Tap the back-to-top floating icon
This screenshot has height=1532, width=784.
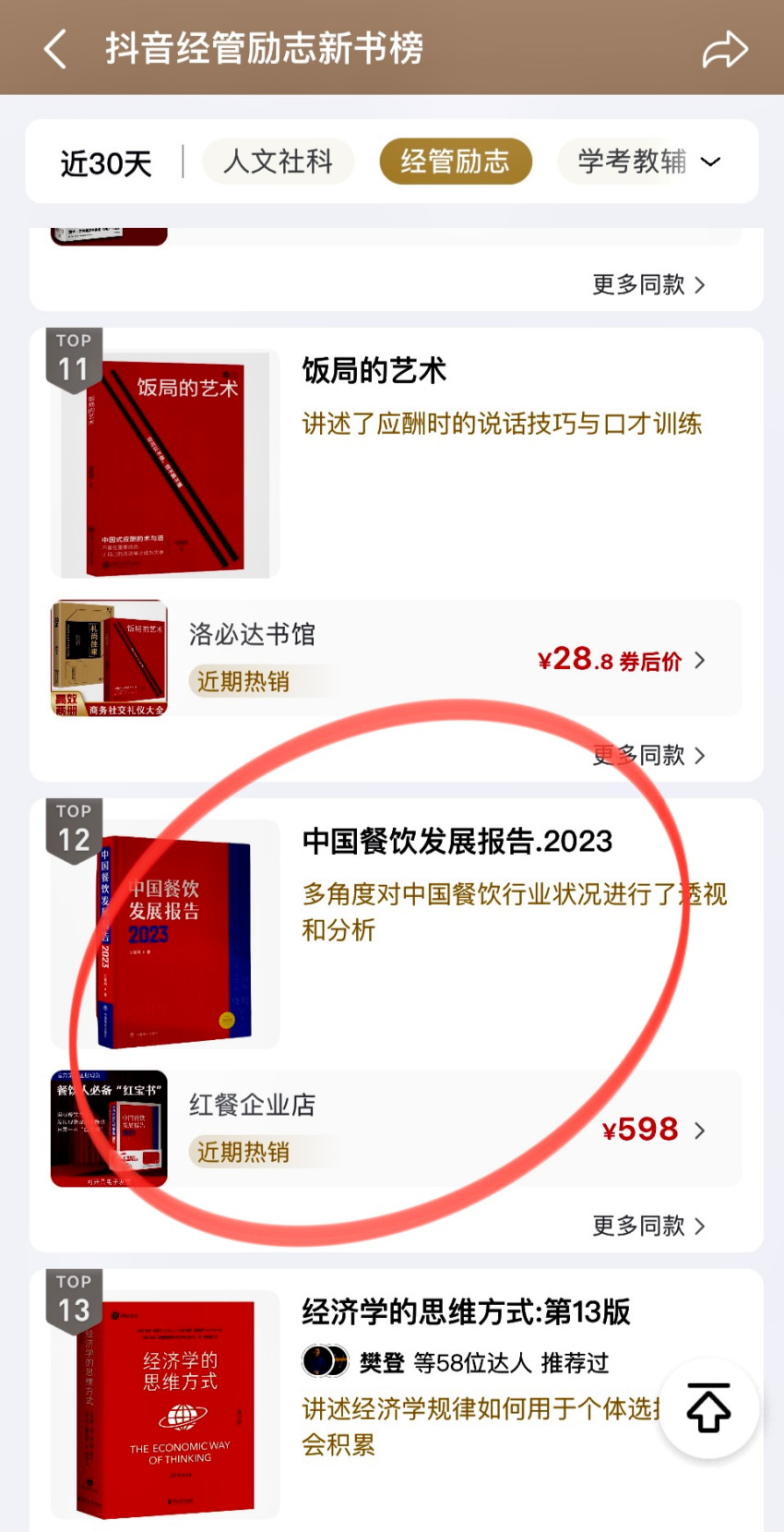(x=707, y=1406)
